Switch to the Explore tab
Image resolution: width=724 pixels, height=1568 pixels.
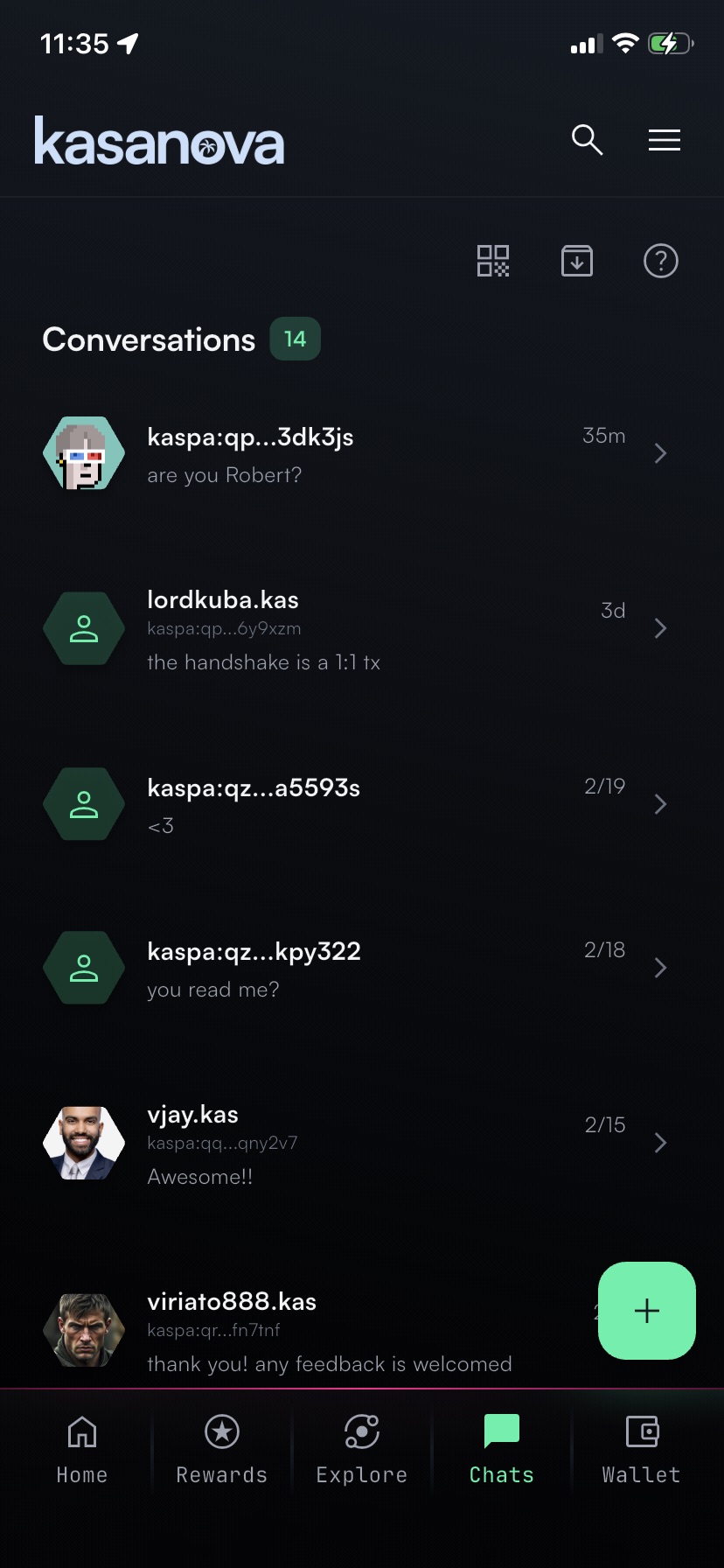[361, 1449]
